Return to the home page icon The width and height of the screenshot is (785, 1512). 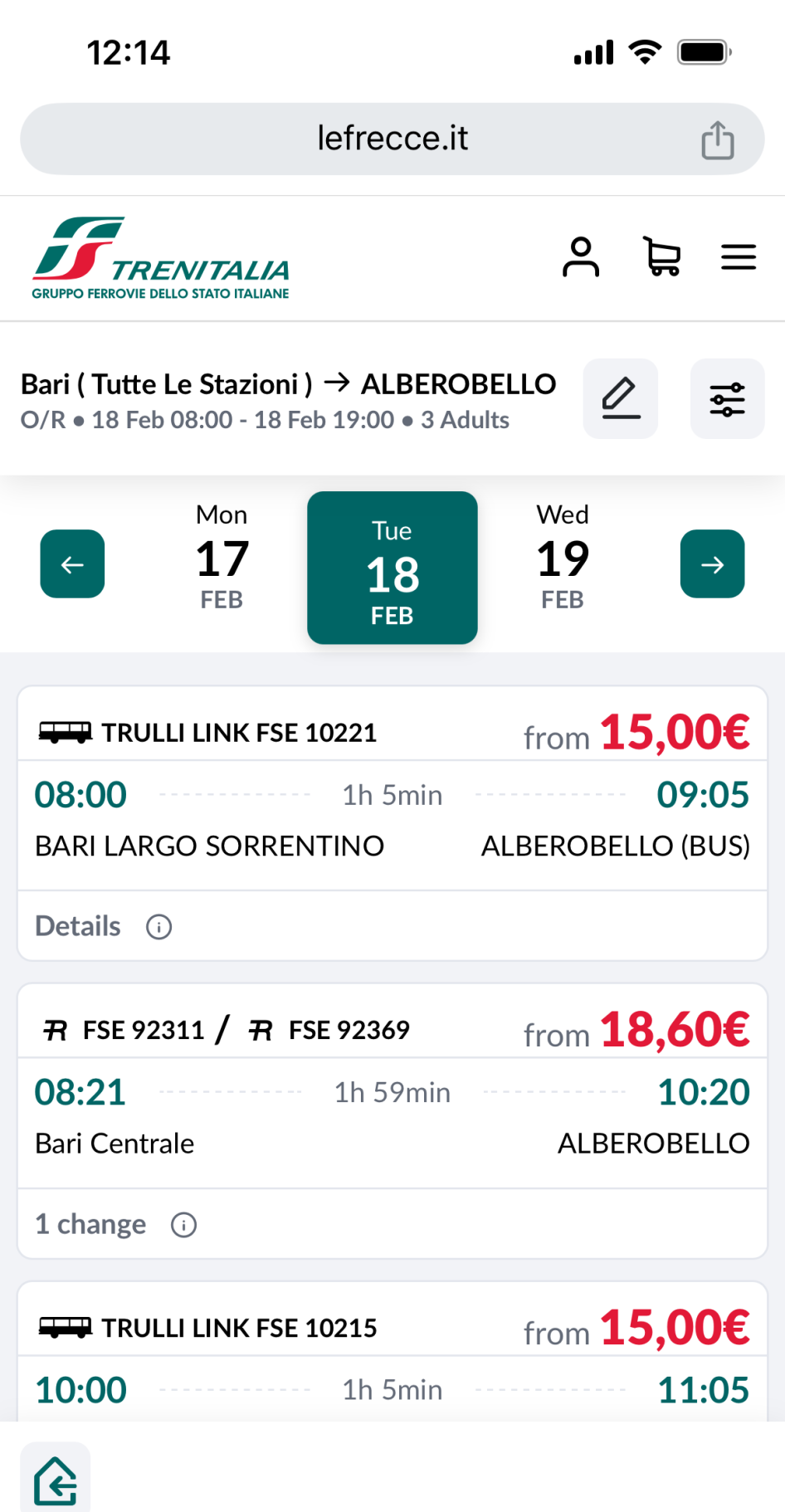pos(56,1480)
